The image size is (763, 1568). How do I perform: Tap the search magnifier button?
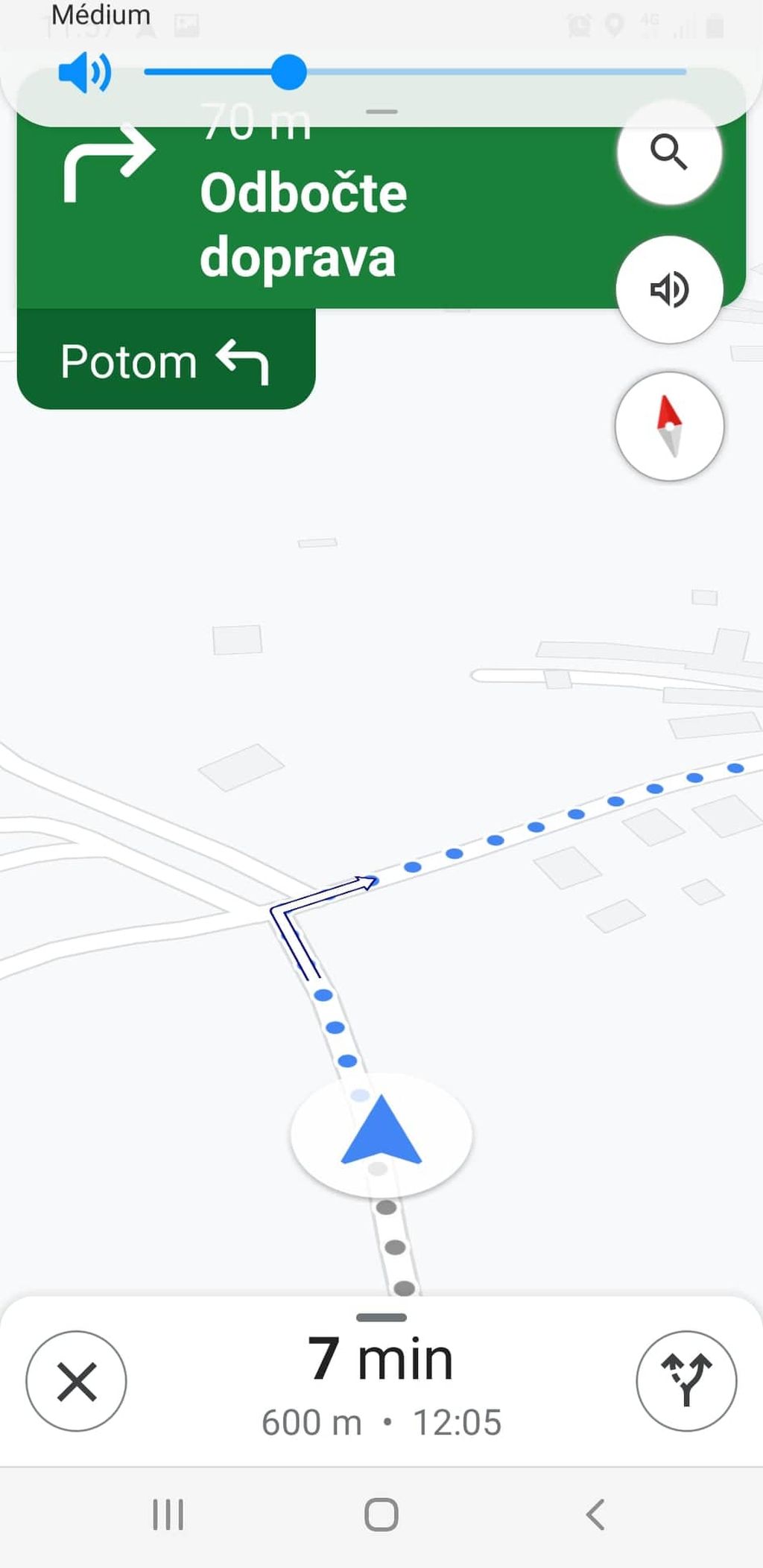[669, 153]
